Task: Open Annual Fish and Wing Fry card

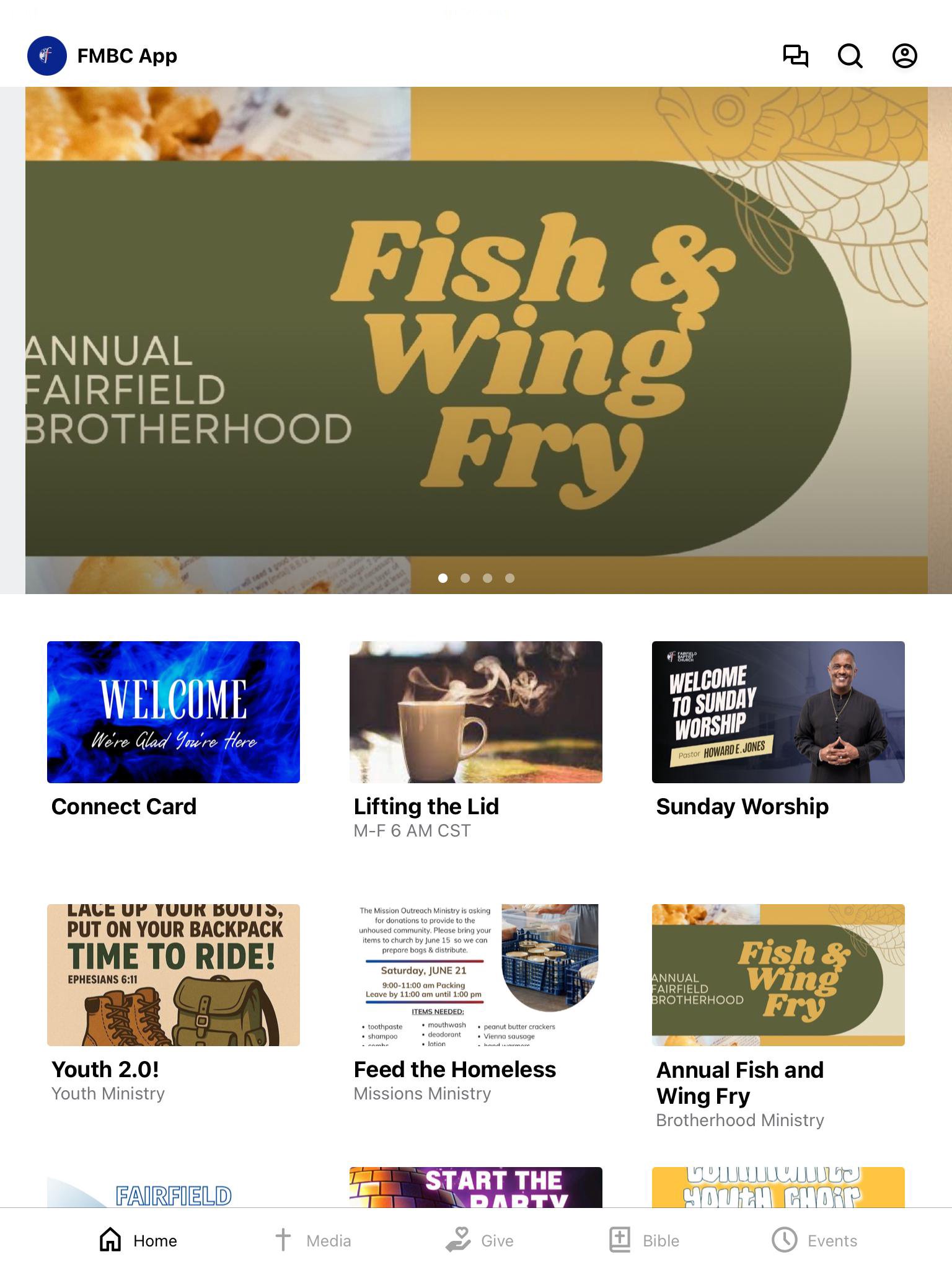Action: pyautogui.click(x=778, y=975)
